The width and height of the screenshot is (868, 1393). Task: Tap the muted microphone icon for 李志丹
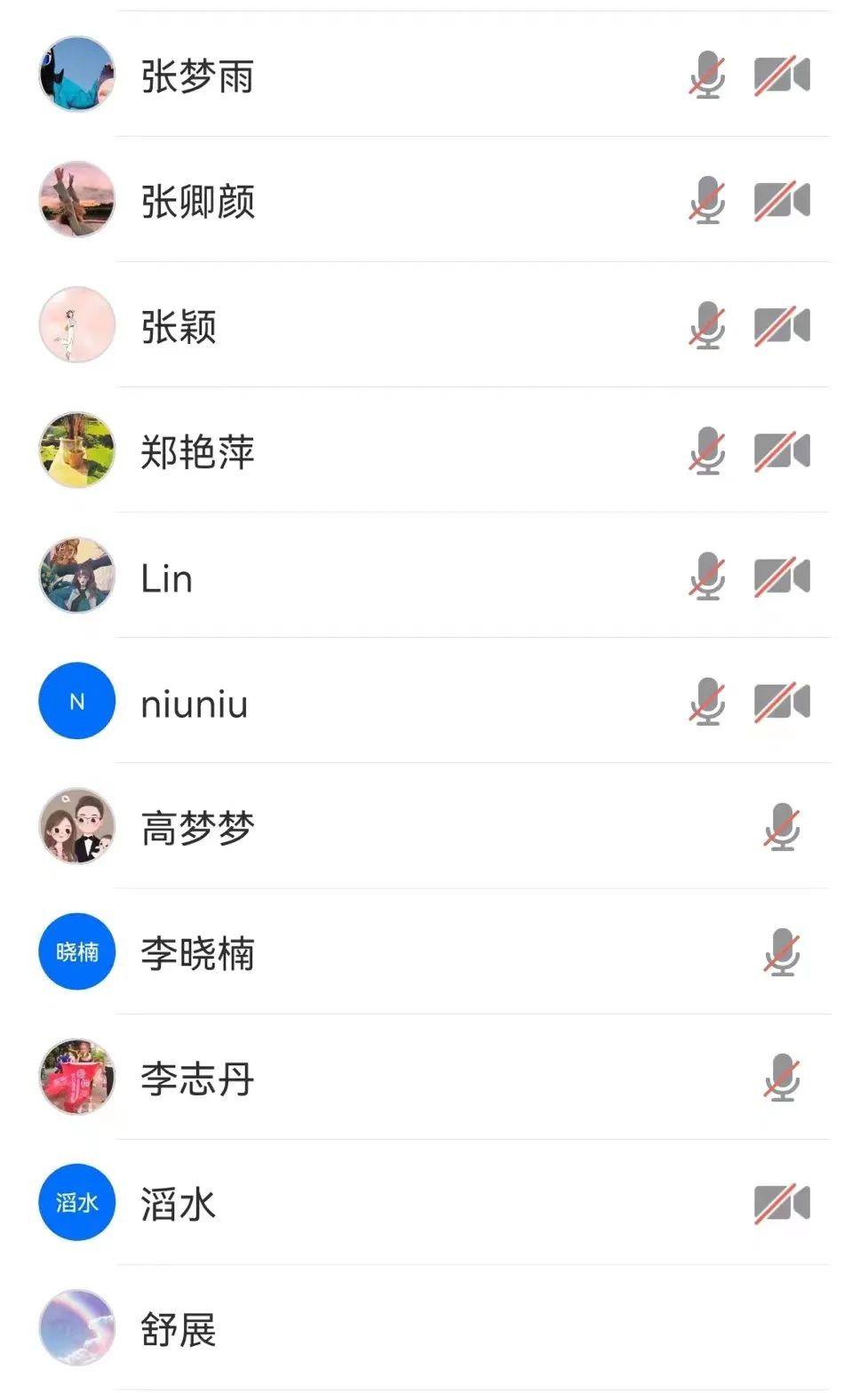tap(782, 1078)
